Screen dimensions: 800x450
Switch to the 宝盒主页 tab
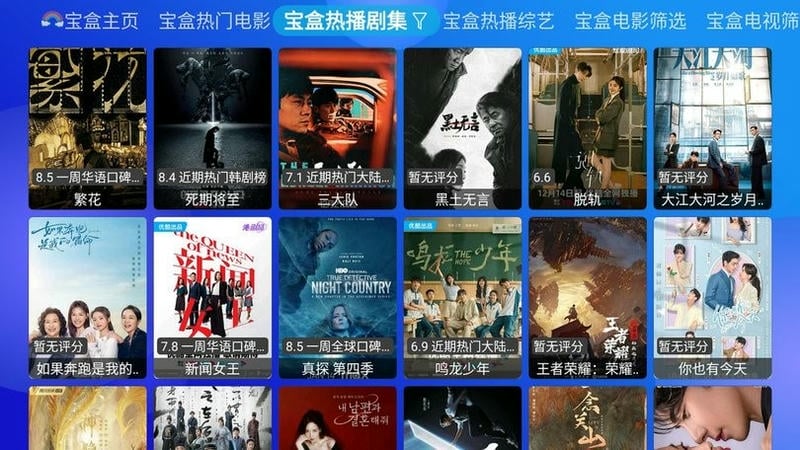tap(91, 21)
